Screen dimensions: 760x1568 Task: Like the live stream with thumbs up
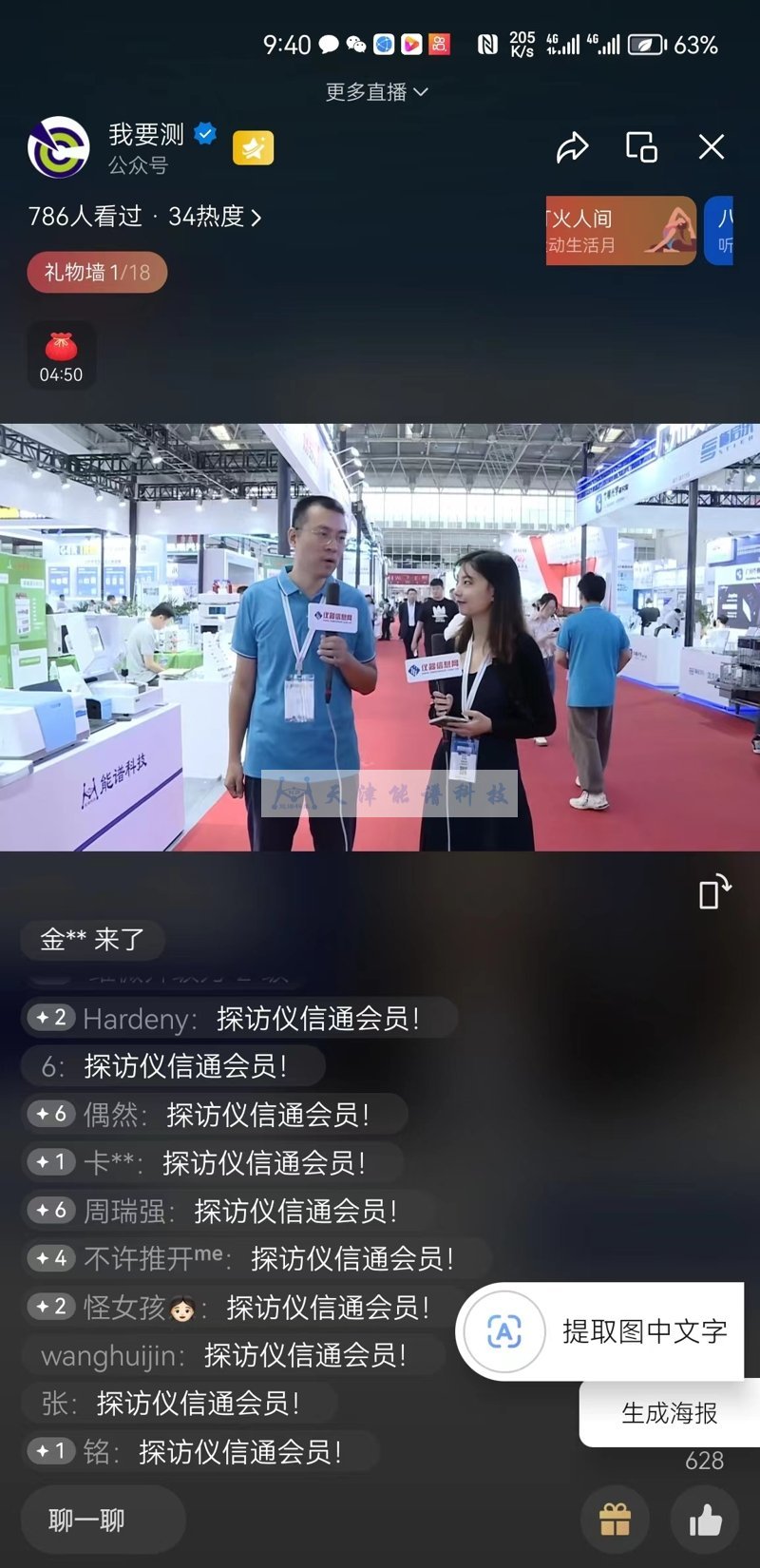pos(705,1520)
